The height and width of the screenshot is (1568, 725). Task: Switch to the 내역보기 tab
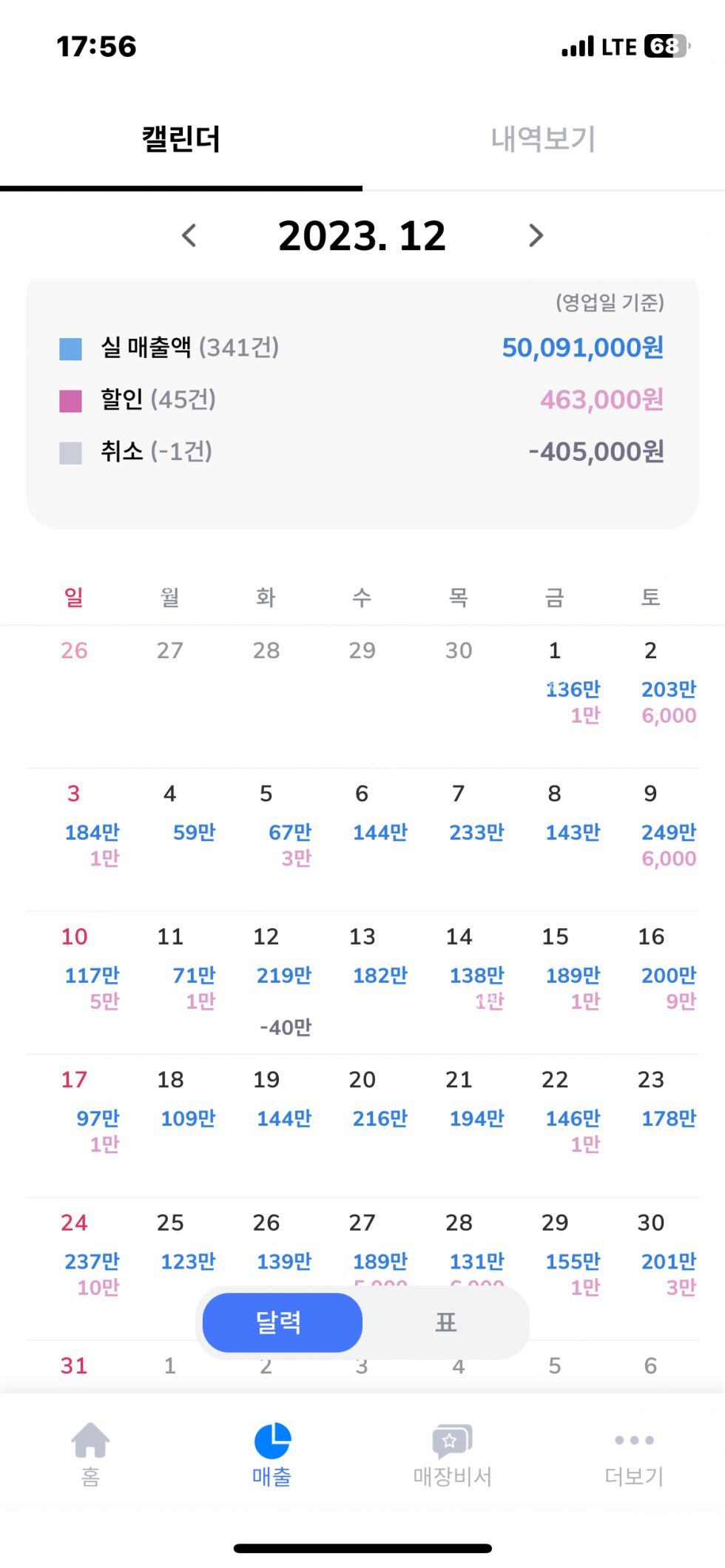click(543, 139)
